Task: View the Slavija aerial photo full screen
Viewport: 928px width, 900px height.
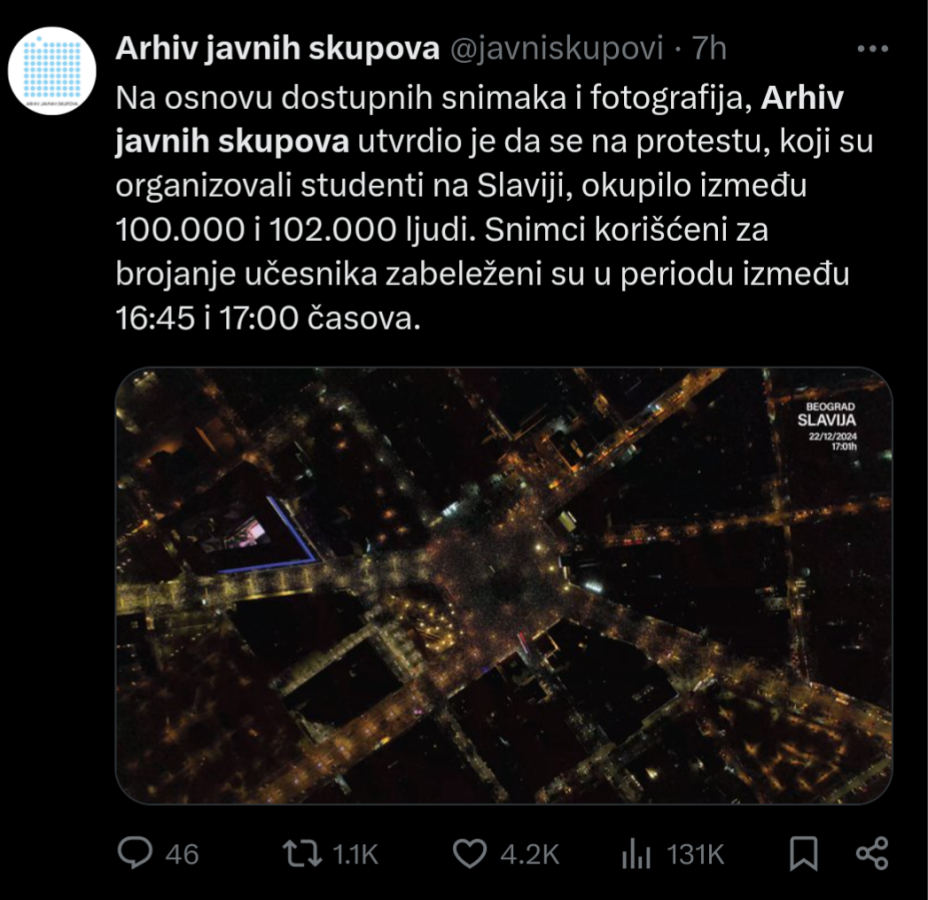Action: (504, 586)
